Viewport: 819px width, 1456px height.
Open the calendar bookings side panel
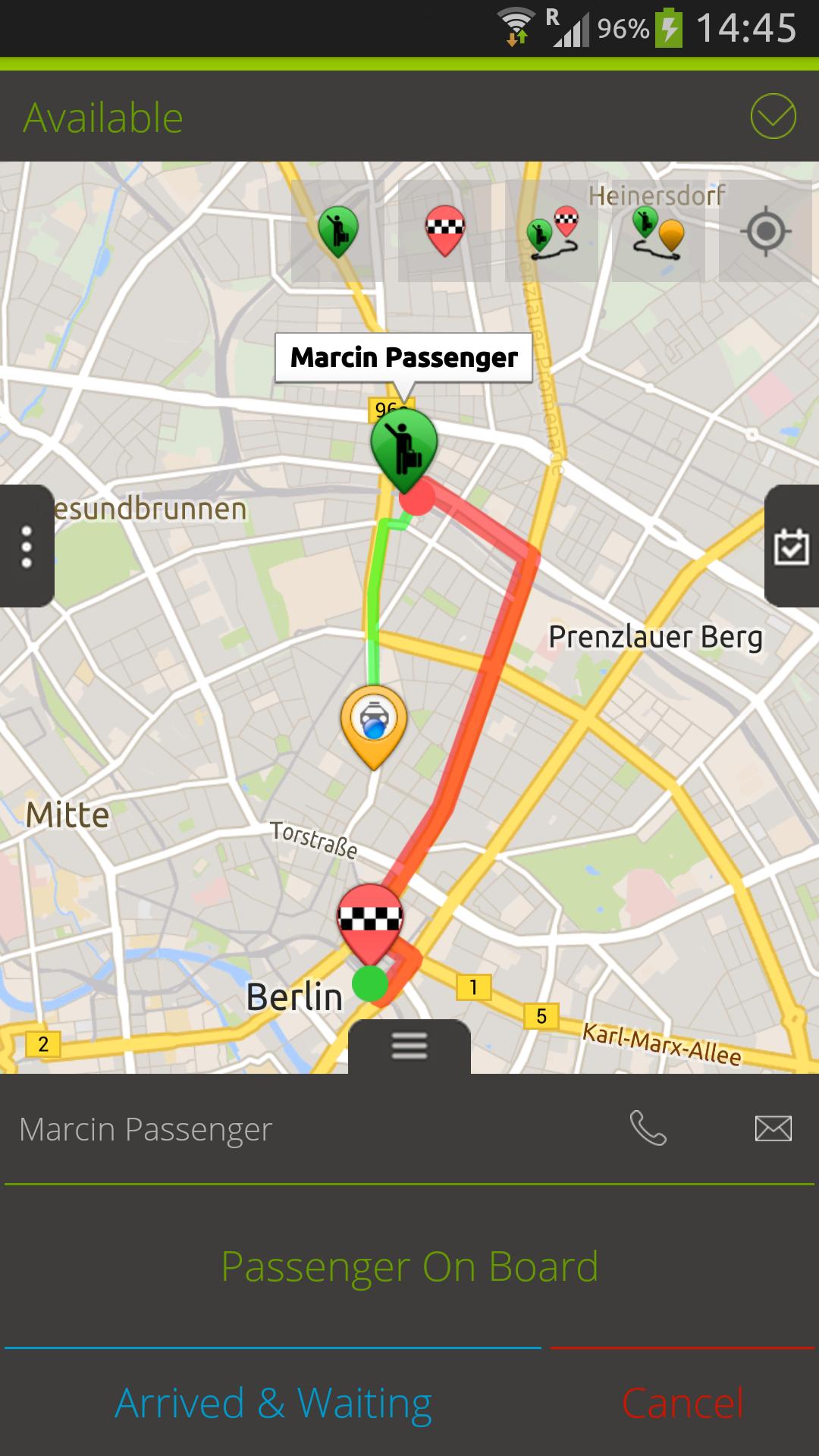[792, 546]
